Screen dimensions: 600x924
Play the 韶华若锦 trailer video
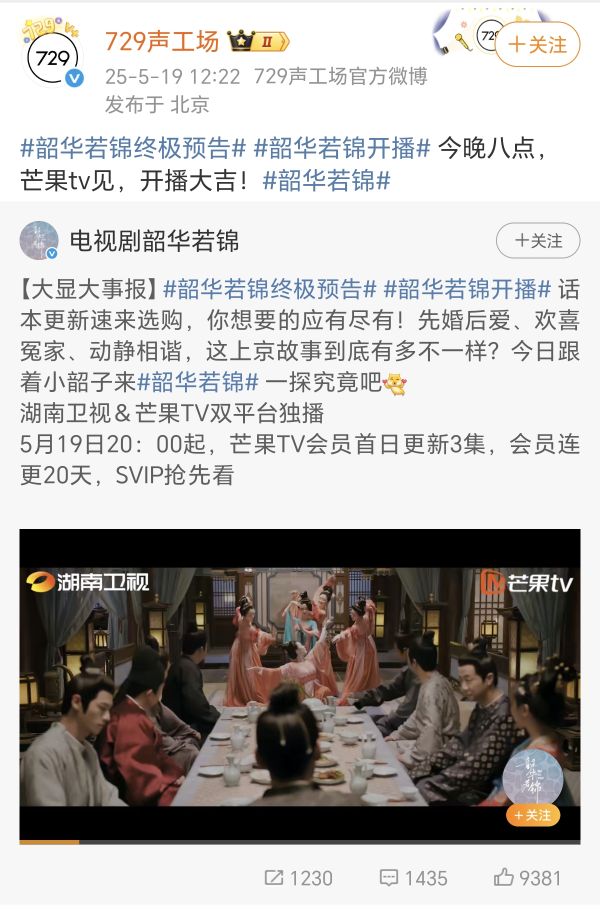(300, 685)
